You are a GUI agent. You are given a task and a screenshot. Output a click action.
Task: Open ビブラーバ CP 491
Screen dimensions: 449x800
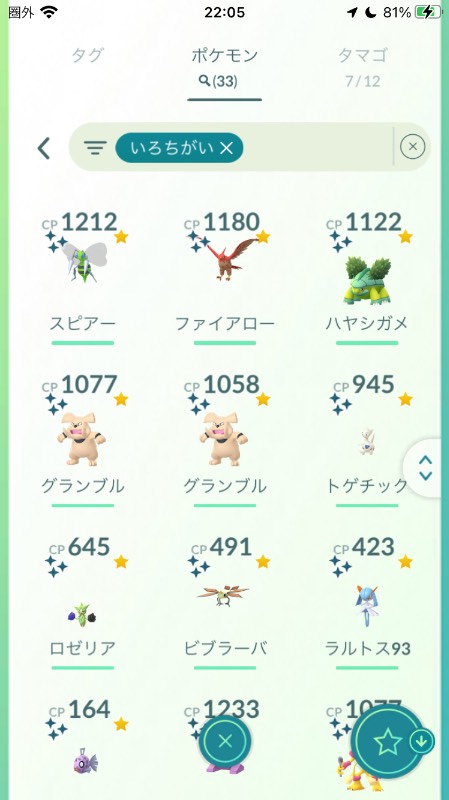(x=224, y=603)
